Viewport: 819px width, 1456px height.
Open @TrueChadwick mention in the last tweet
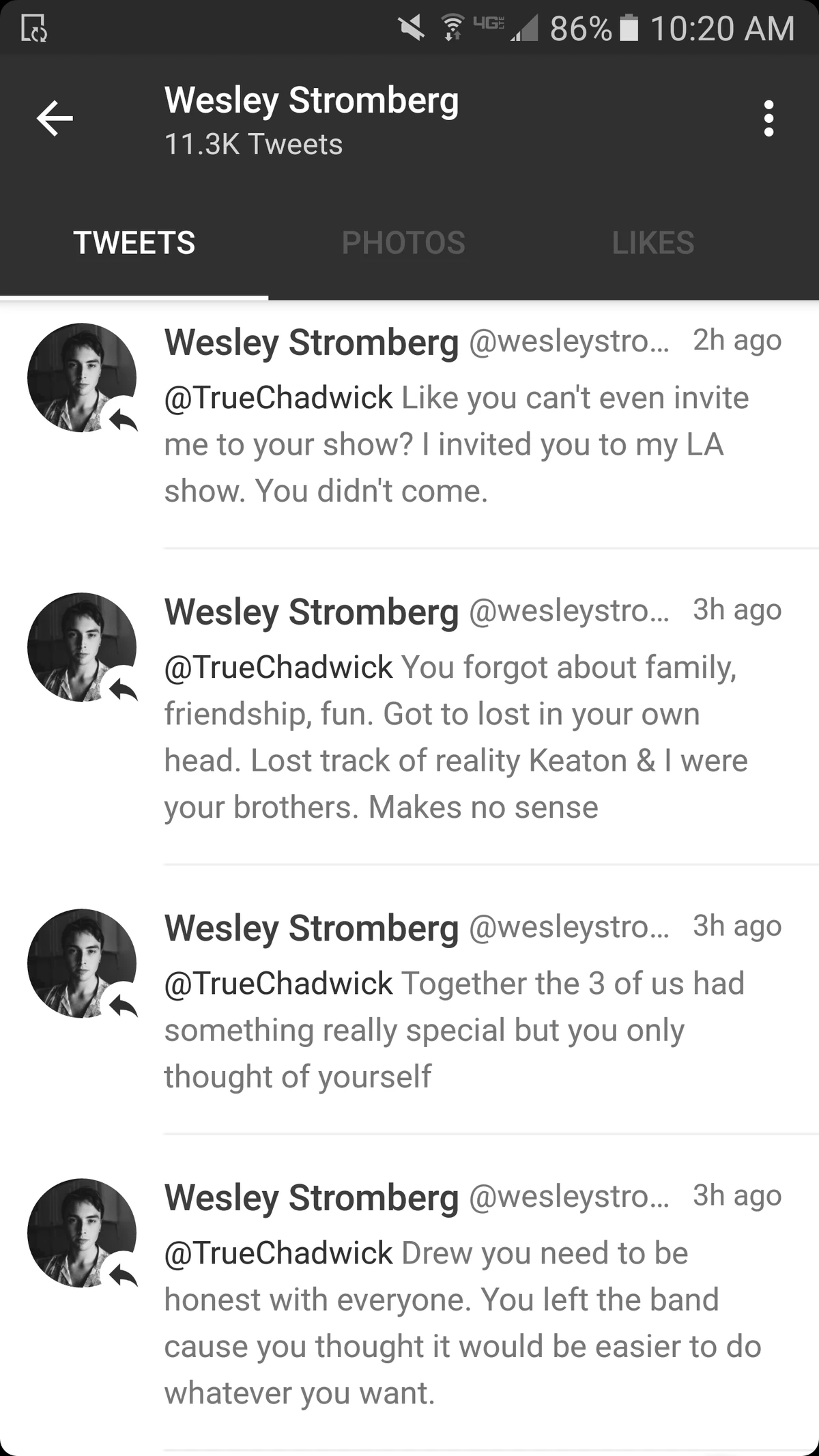(x=276, y=1253)
